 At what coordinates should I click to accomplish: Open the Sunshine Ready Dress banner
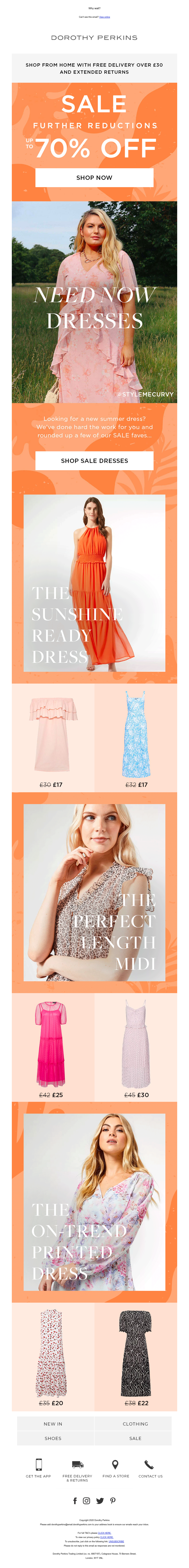click(94, 583)
